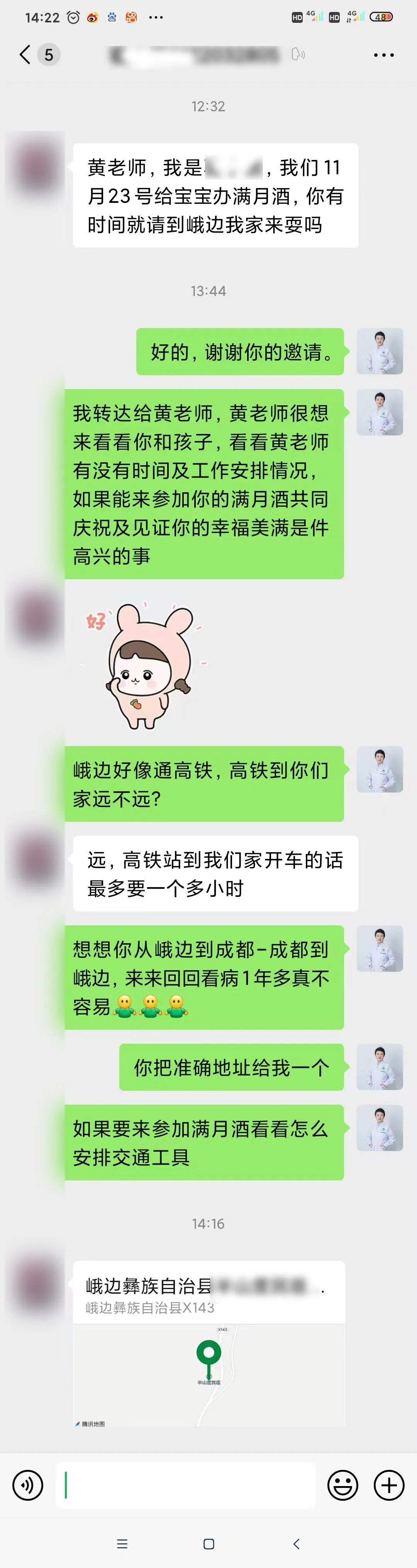Tap the message text field

click(x=185, y=1485)
